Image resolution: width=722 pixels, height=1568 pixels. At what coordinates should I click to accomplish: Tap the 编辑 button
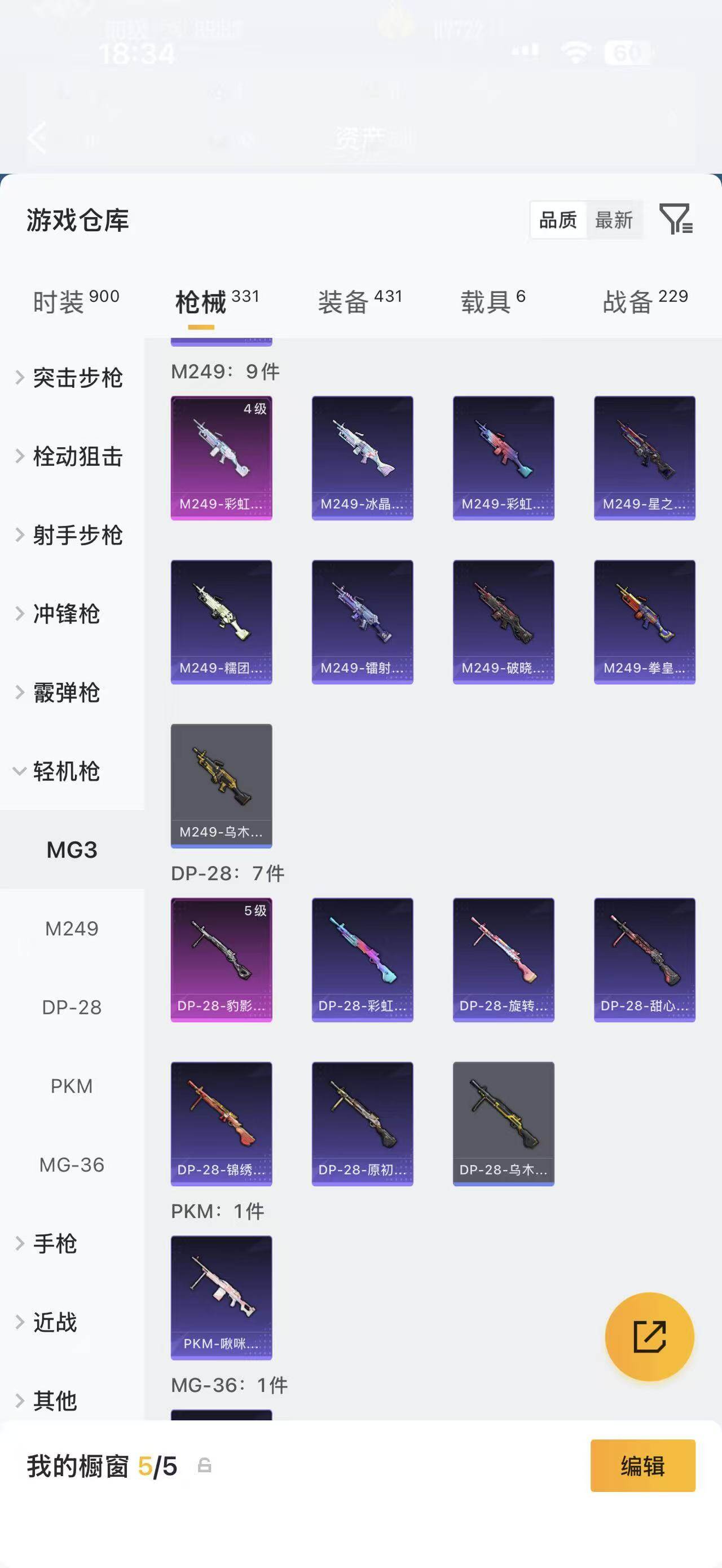pyautogui.click(x=643, y=1466)
